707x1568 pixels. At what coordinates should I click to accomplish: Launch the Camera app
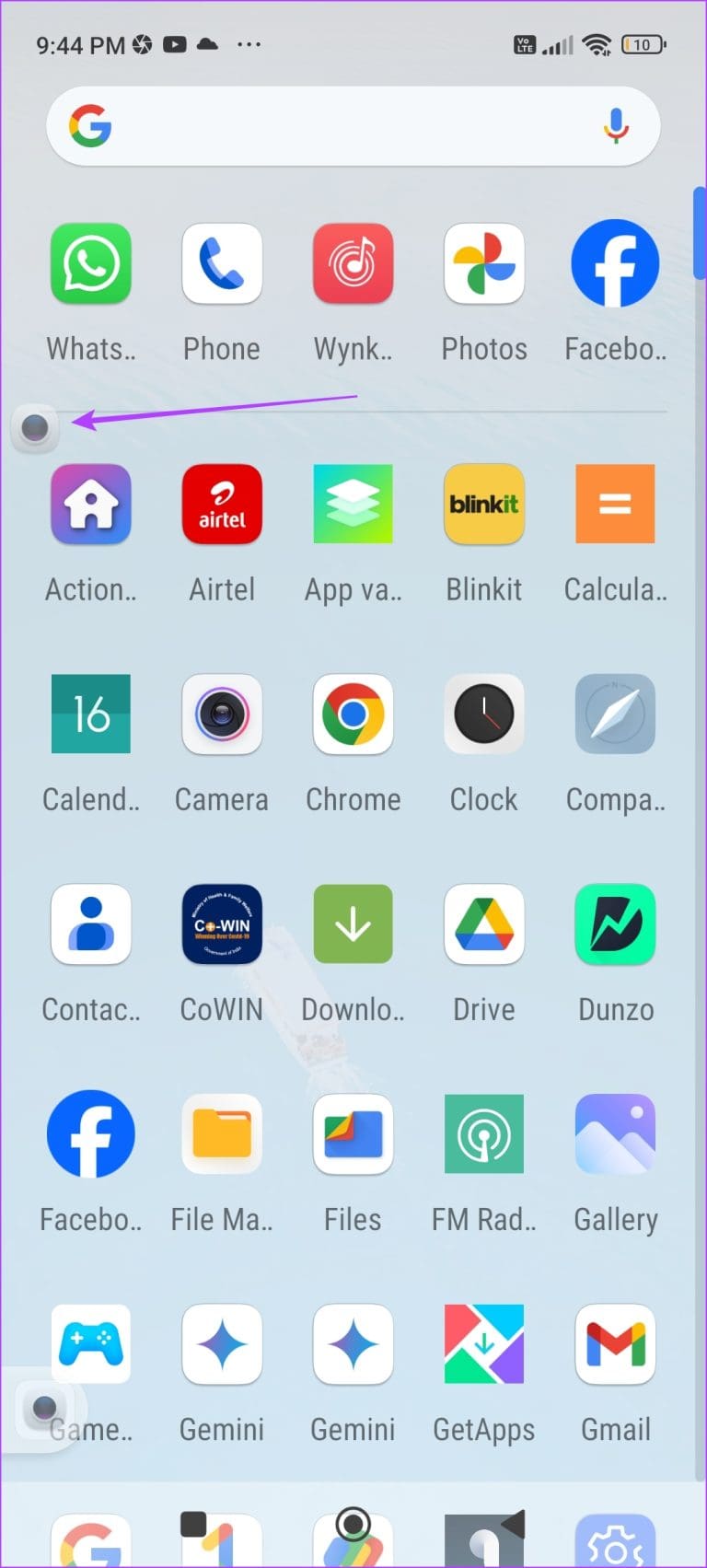pyautogui.click(x=221, y=714)
